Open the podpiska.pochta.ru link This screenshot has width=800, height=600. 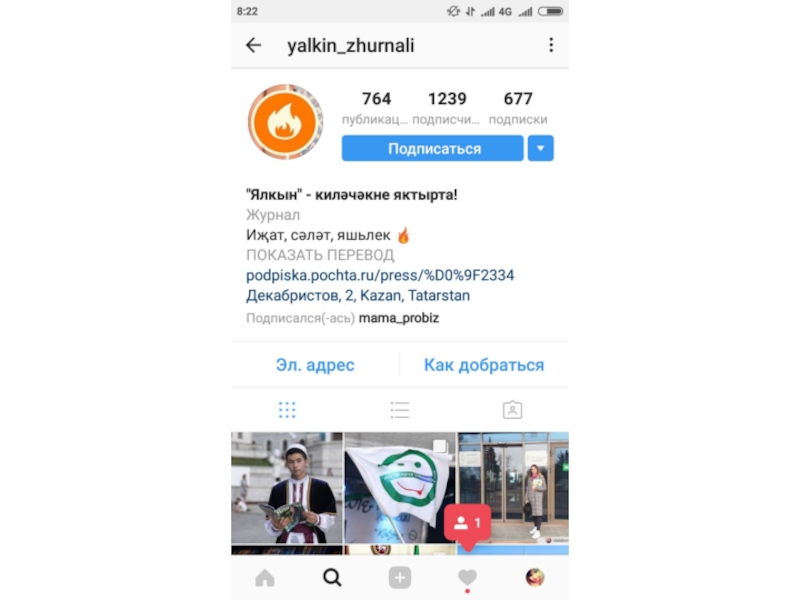(380, 275)
